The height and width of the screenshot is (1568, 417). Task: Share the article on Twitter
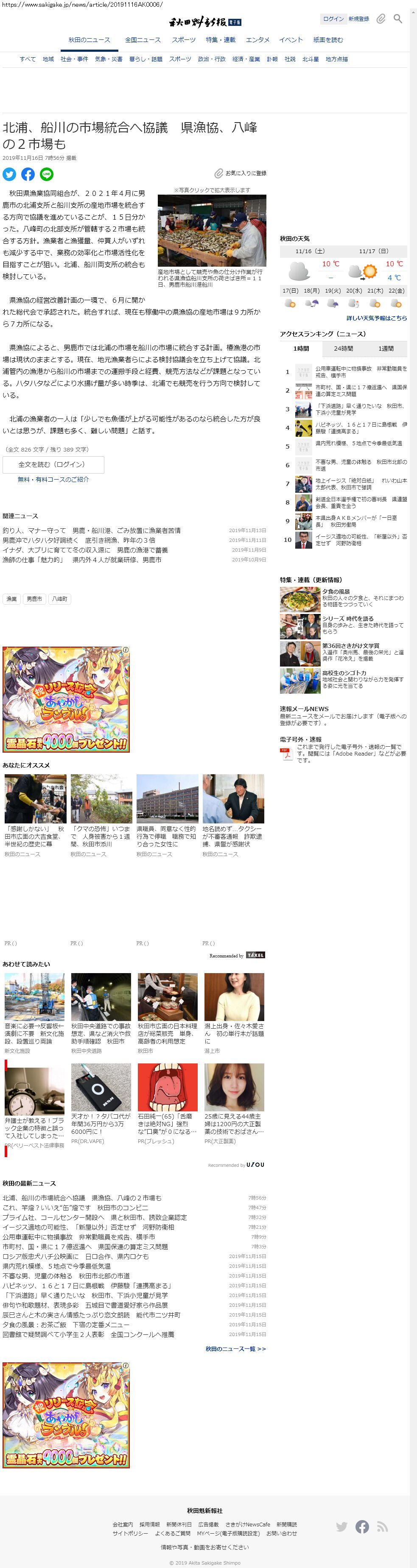[x=9, y=175]
